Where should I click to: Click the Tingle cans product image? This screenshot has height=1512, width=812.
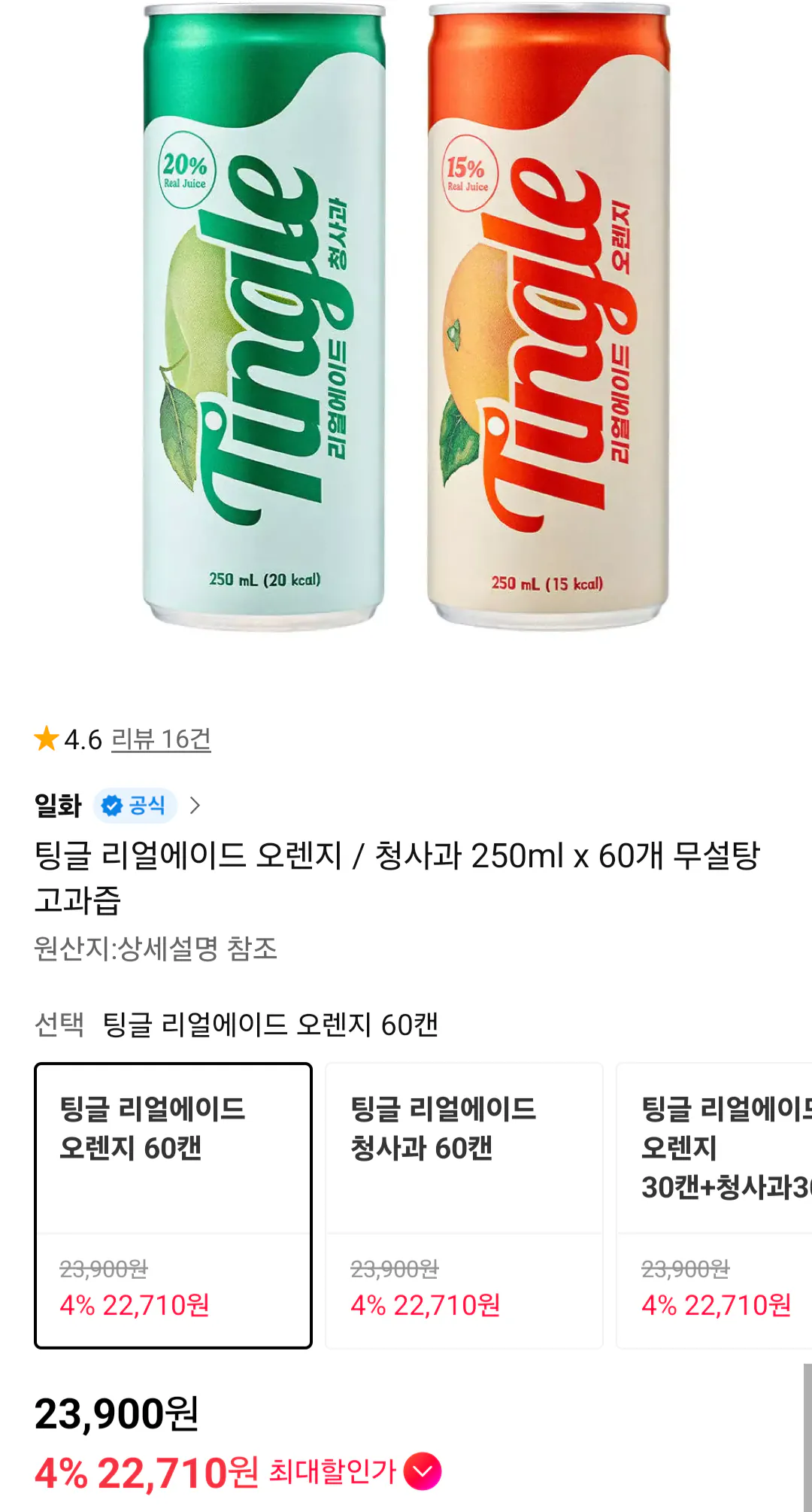coord(406,316)
